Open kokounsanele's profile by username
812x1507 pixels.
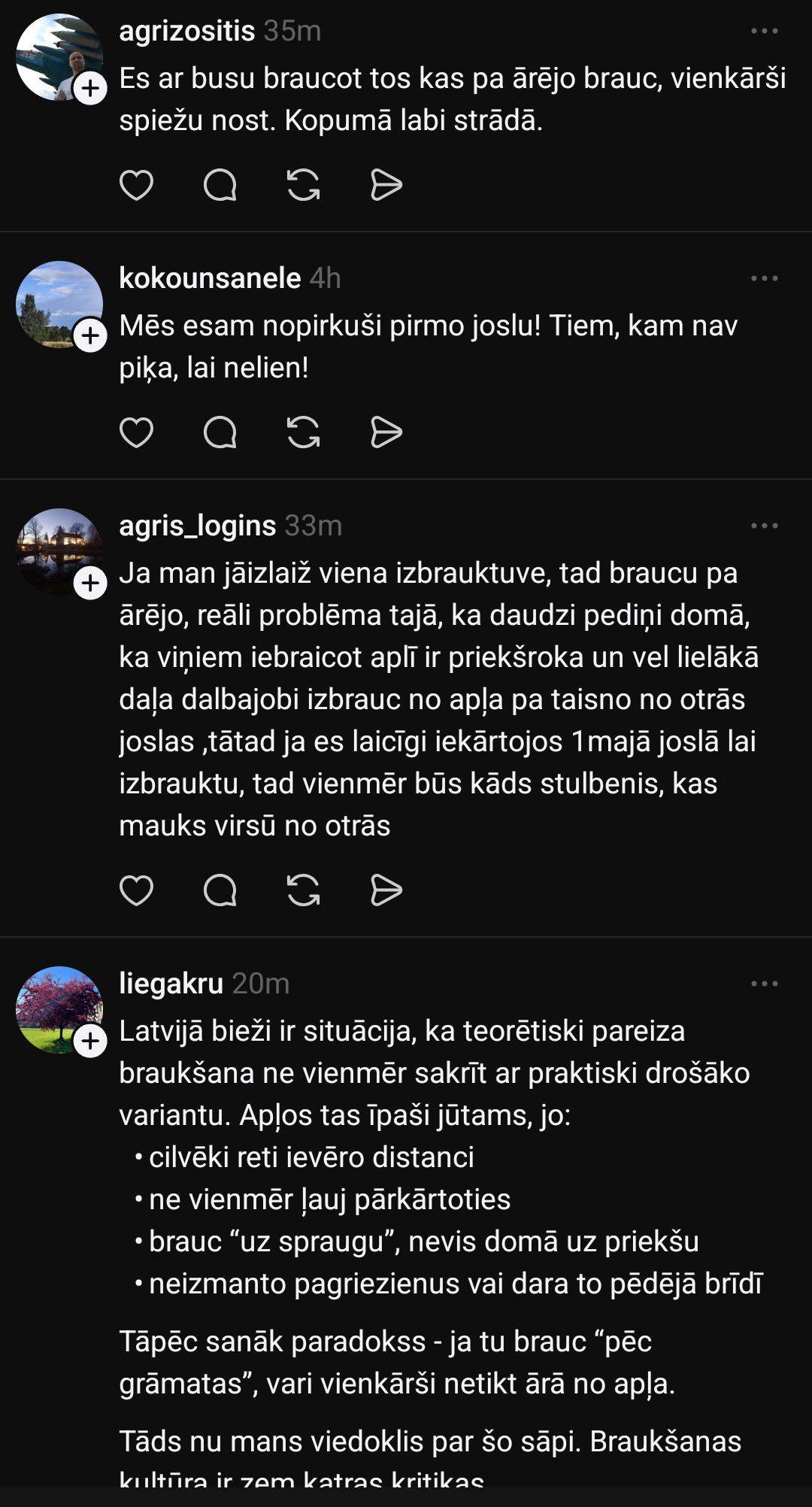tap(210, 278)
